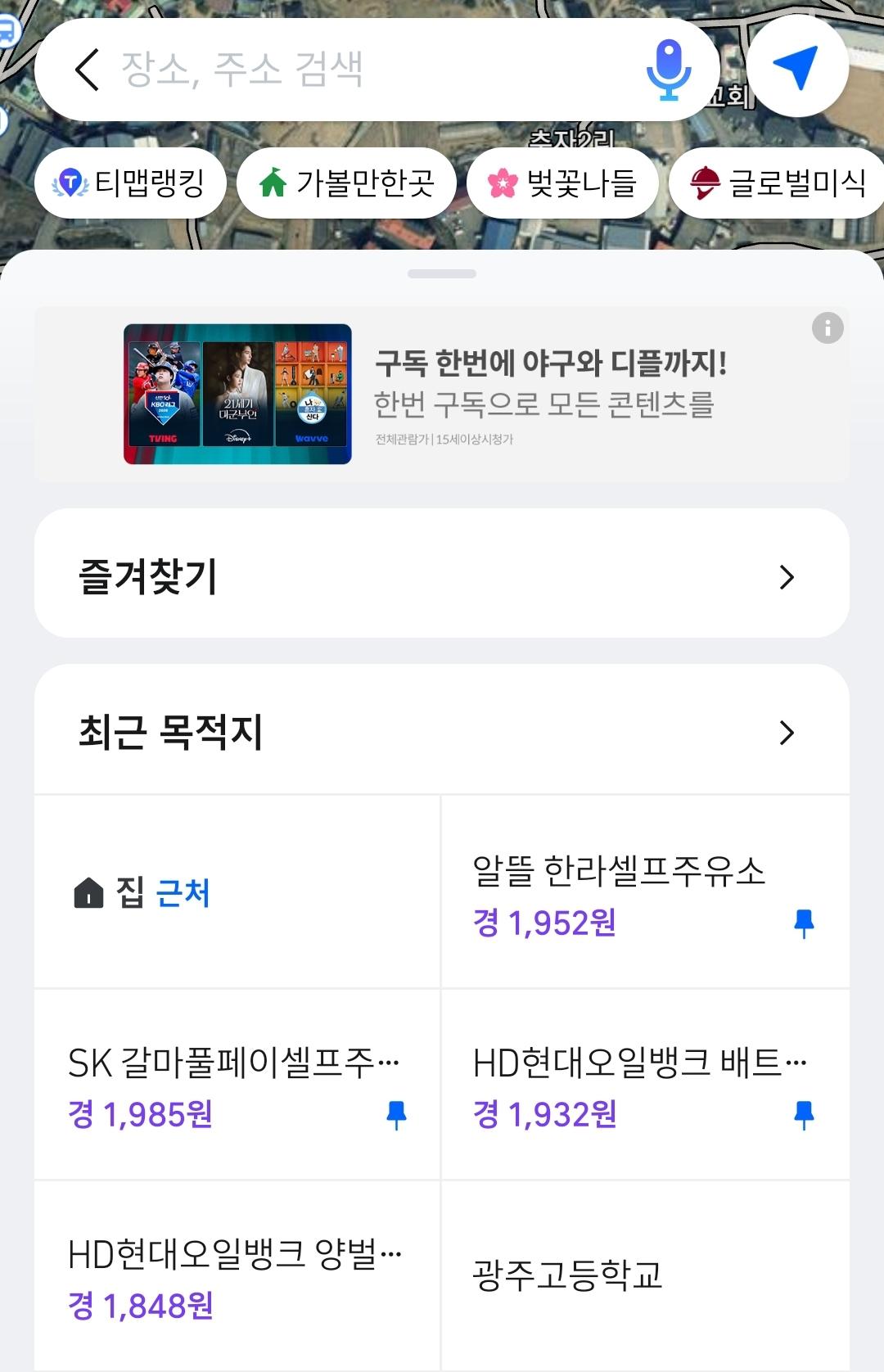Open the 즐겨찾기 row
Viewport: 884px width, 1372px height.
coord(442,576)
